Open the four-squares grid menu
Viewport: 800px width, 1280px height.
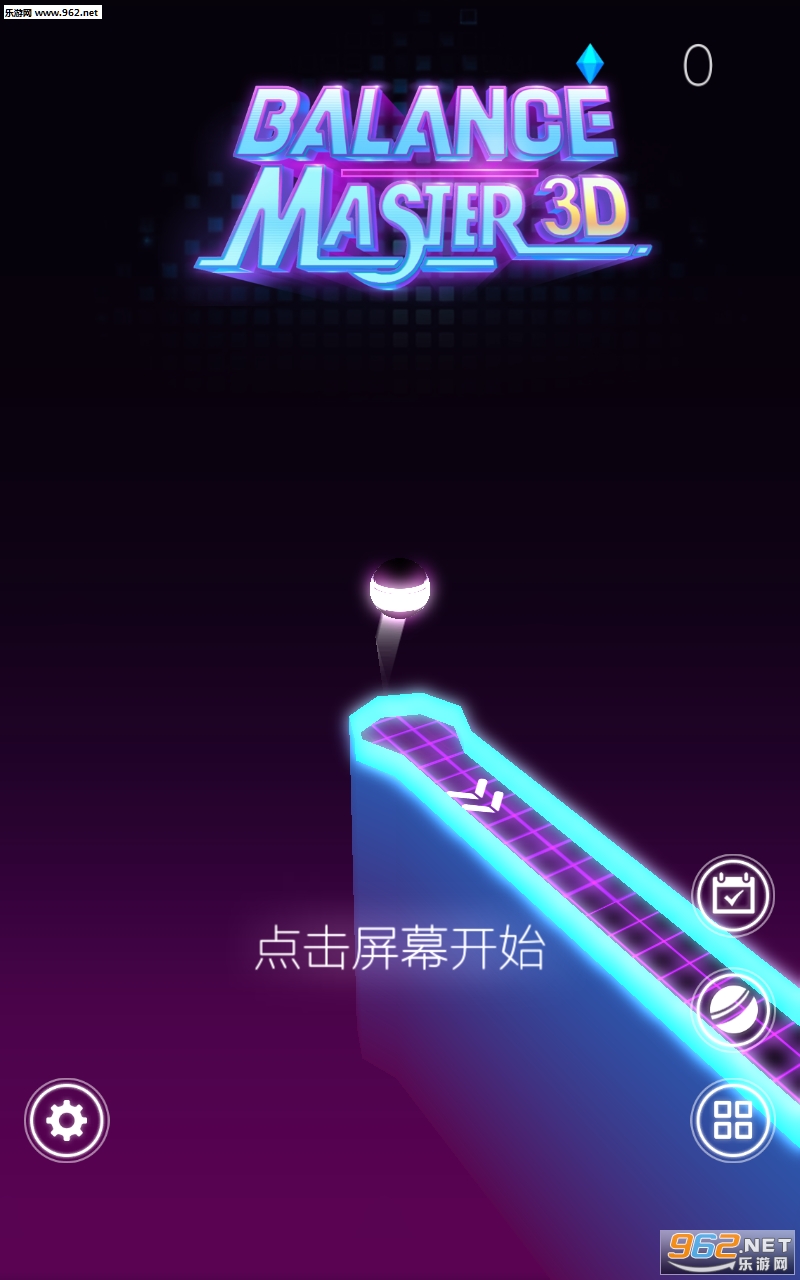tap(733, 1120)
